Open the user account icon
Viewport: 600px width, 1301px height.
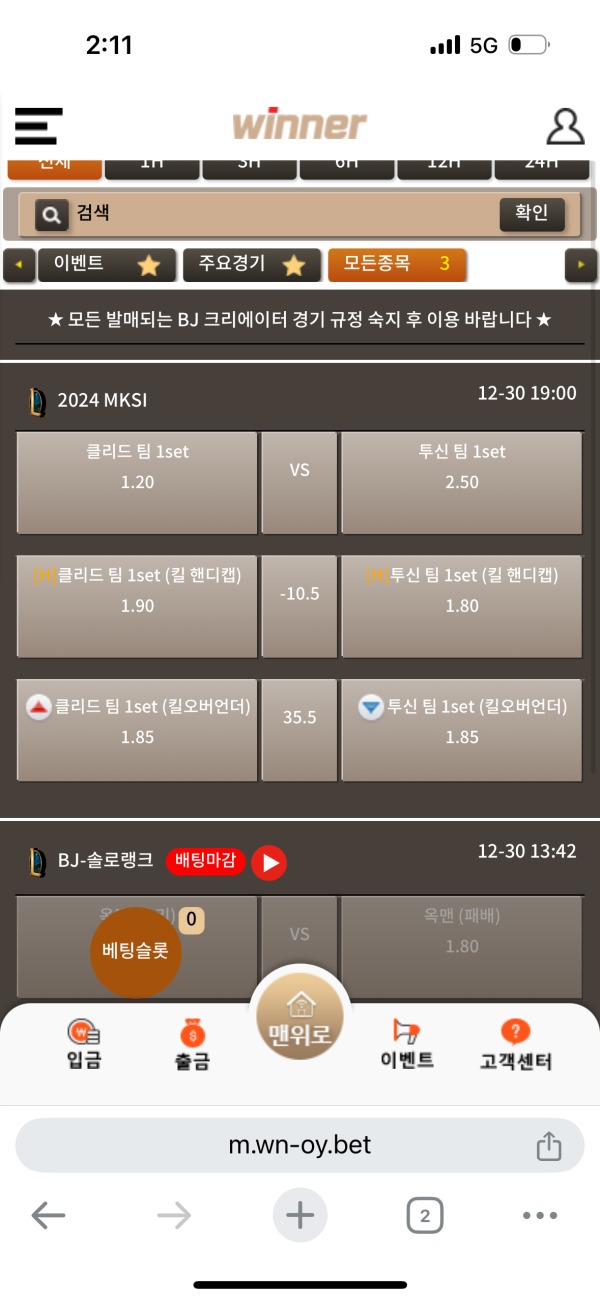[x=565, y=127]
